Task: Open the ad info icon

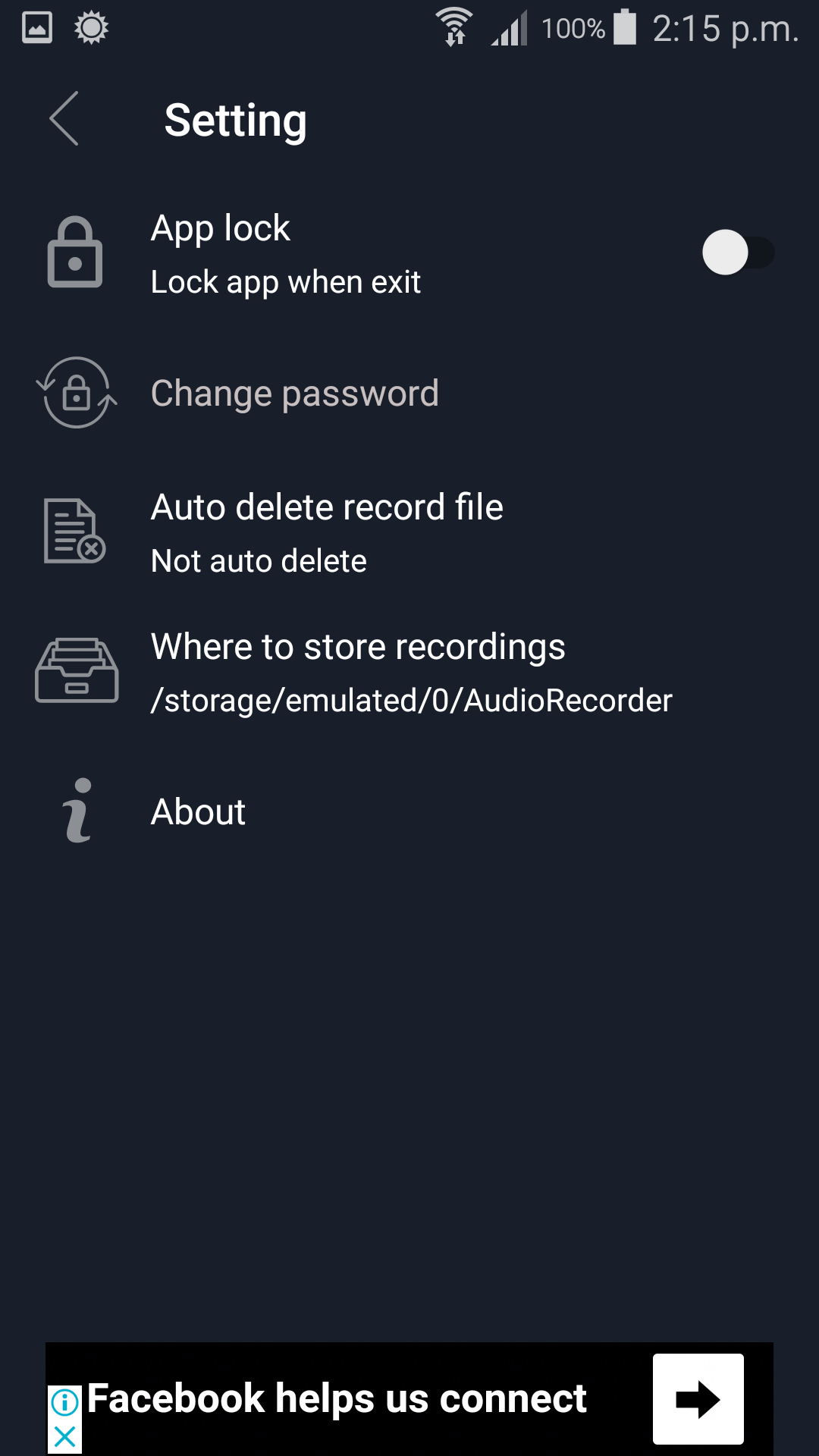Action: (x=65, y=1402)
